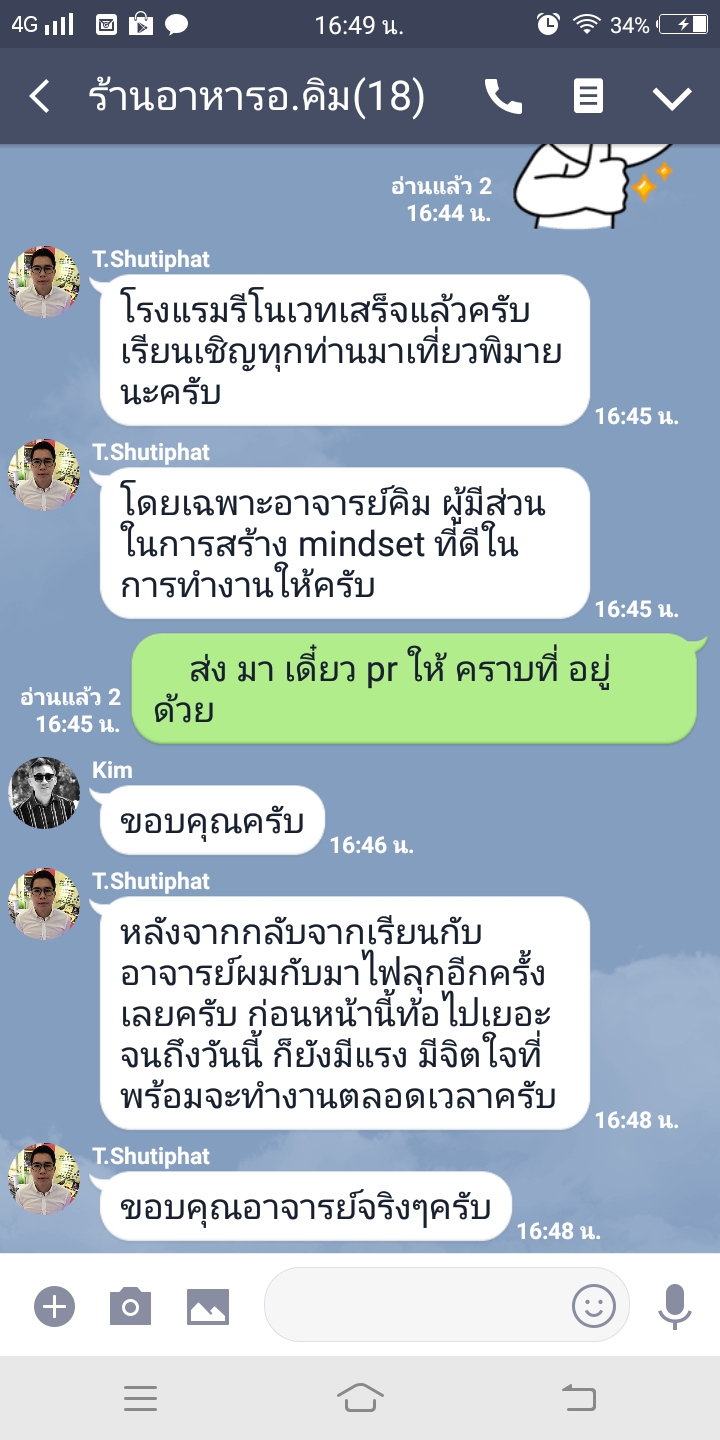Open Kim's profile picture
720x1440 pixels.
pyautogui.click(x=44, y=793)
